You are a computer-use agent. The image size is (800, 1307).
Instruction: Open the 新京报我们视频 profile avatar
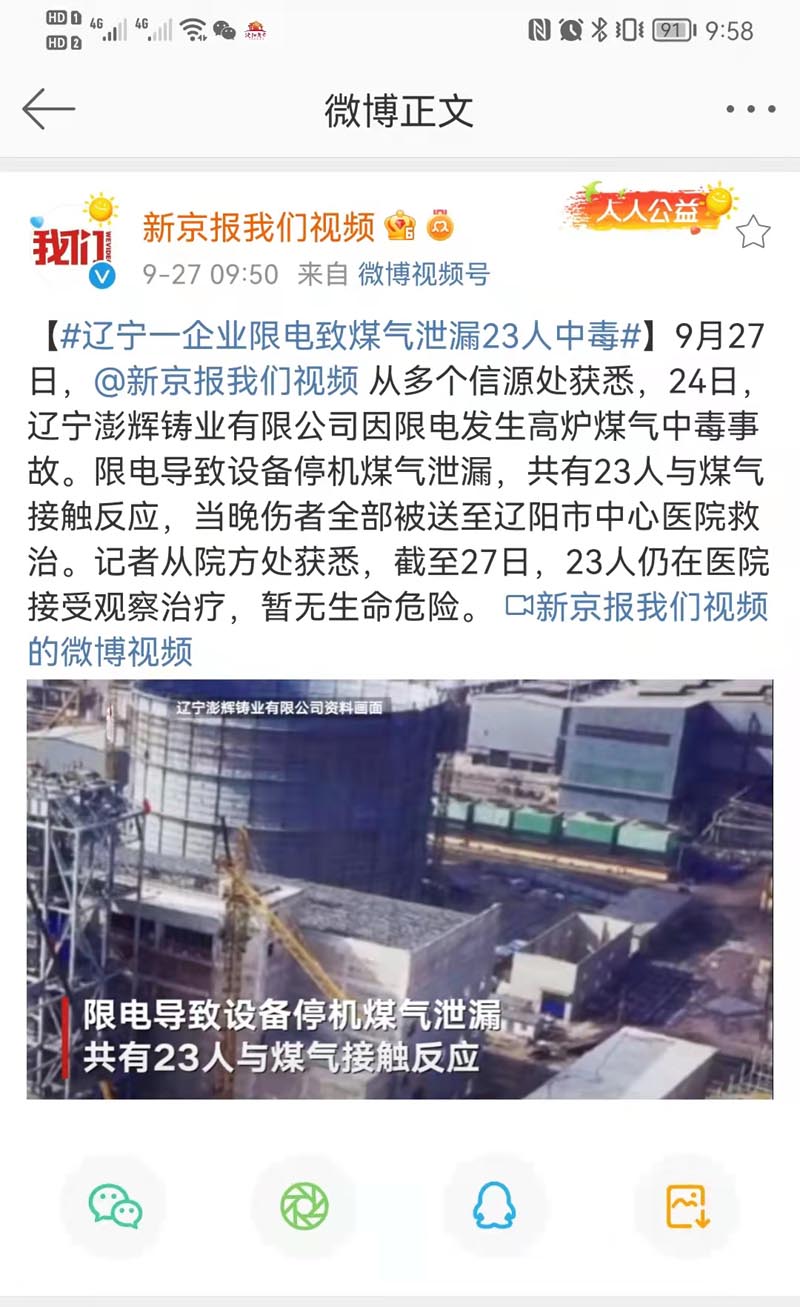(x=74, y=244)
